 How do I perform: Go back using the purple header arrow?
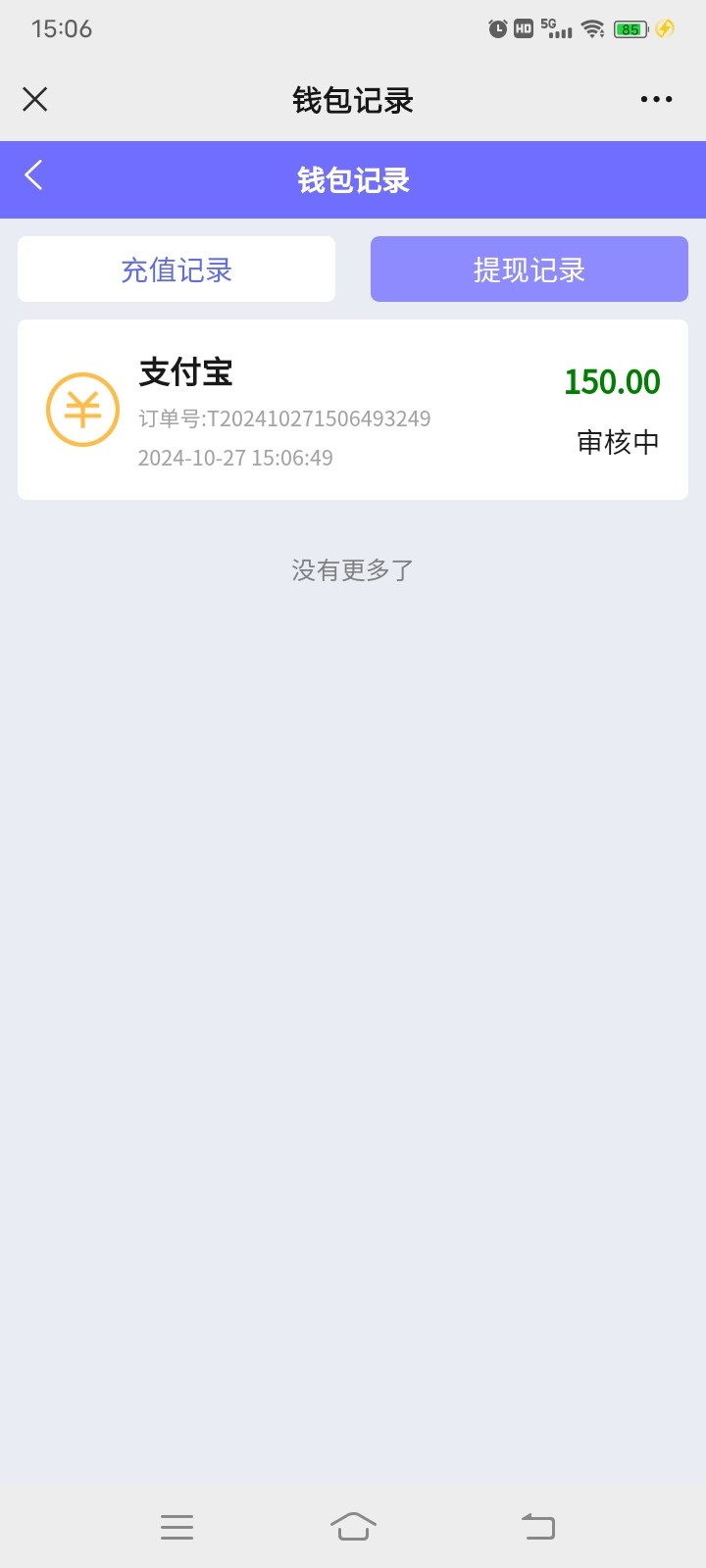click(34, 176)
